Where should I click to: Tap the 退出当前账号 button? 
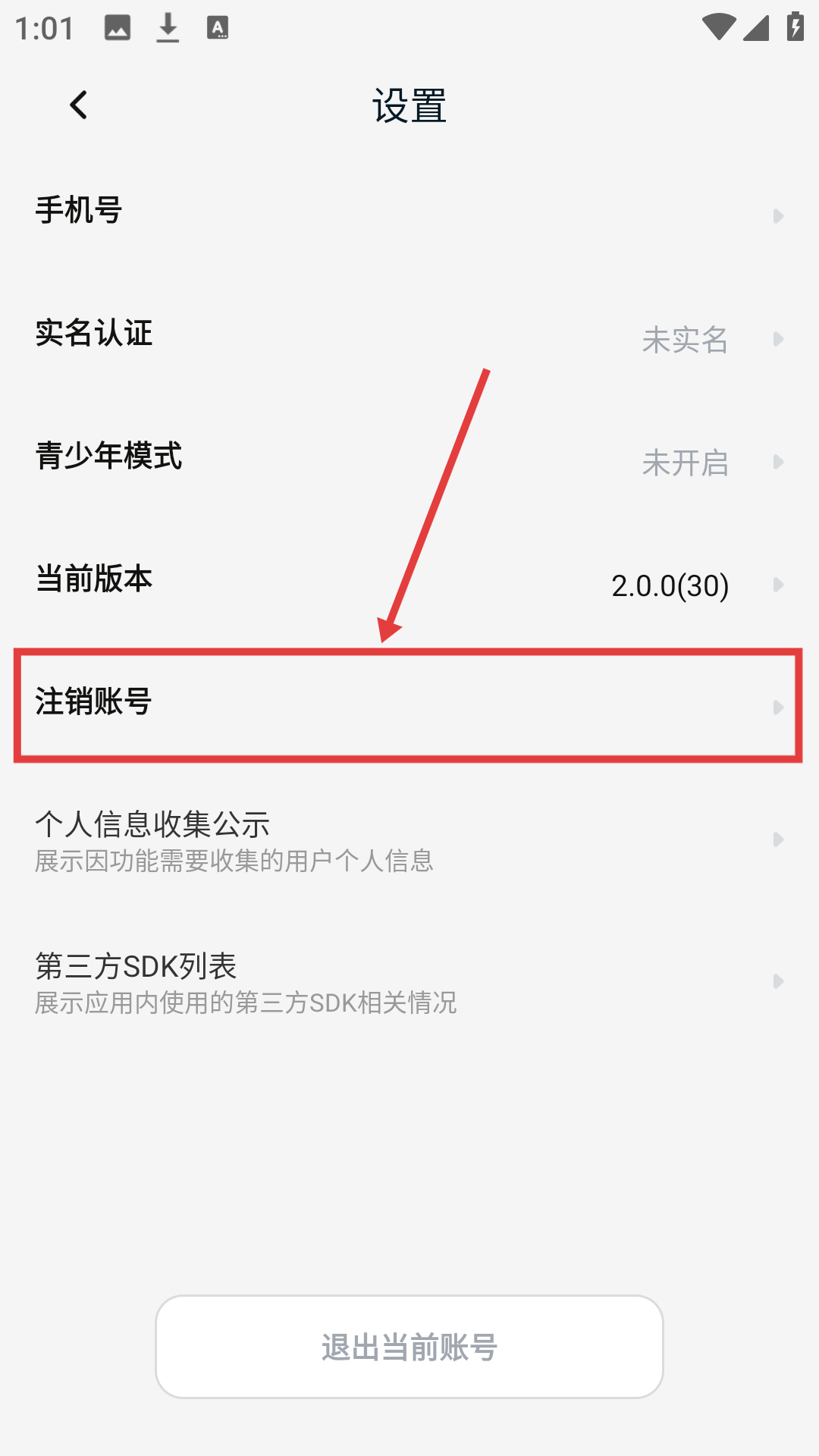coord(409,1347)
